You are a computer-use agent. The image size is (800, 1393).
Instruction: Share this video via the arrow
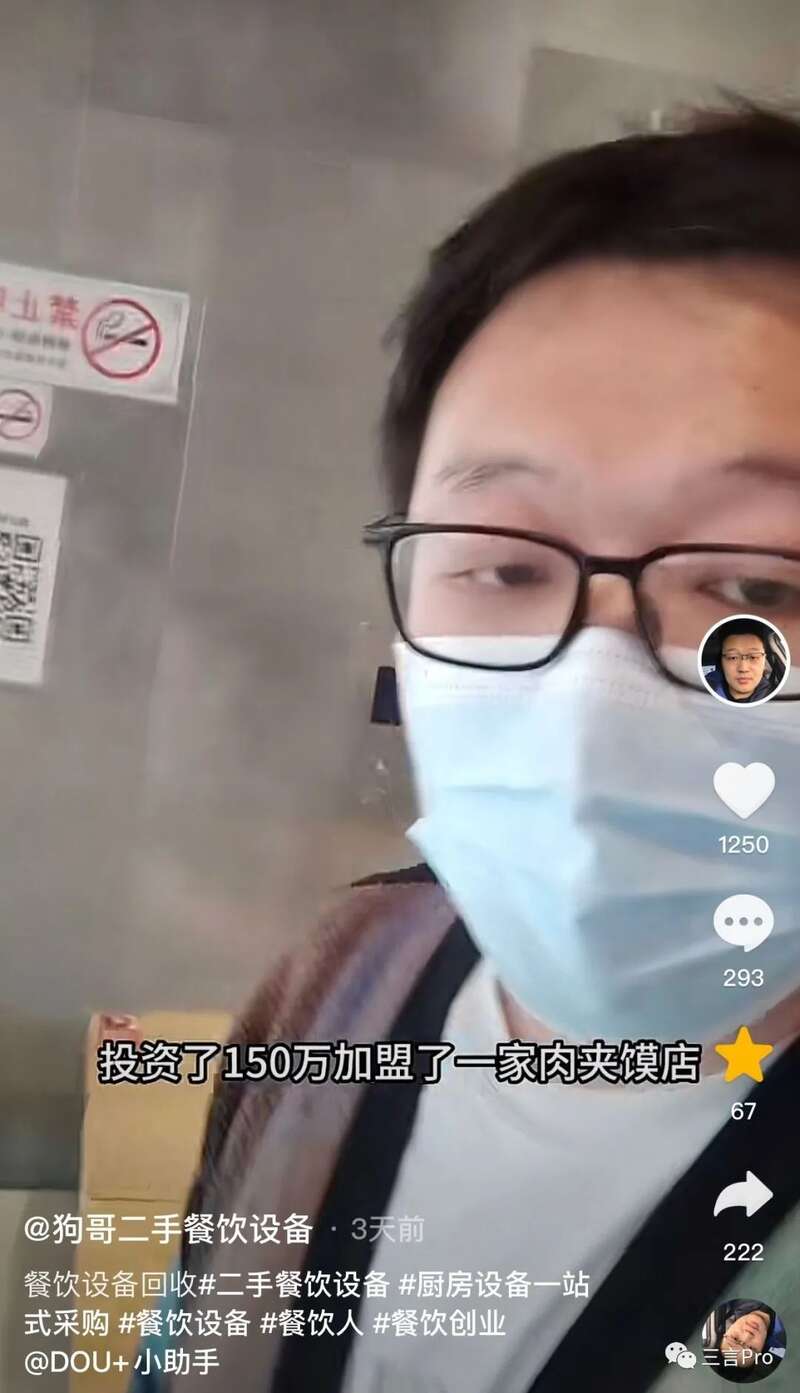click(x=743, y=1197)
